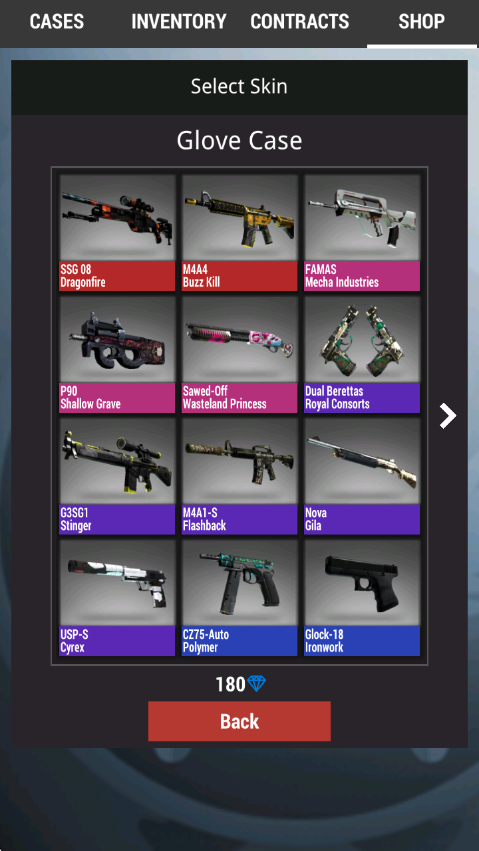Screen dimensions: 479x851
Task: Select the Nova Gila skin
Action: [x=362, y=475]
